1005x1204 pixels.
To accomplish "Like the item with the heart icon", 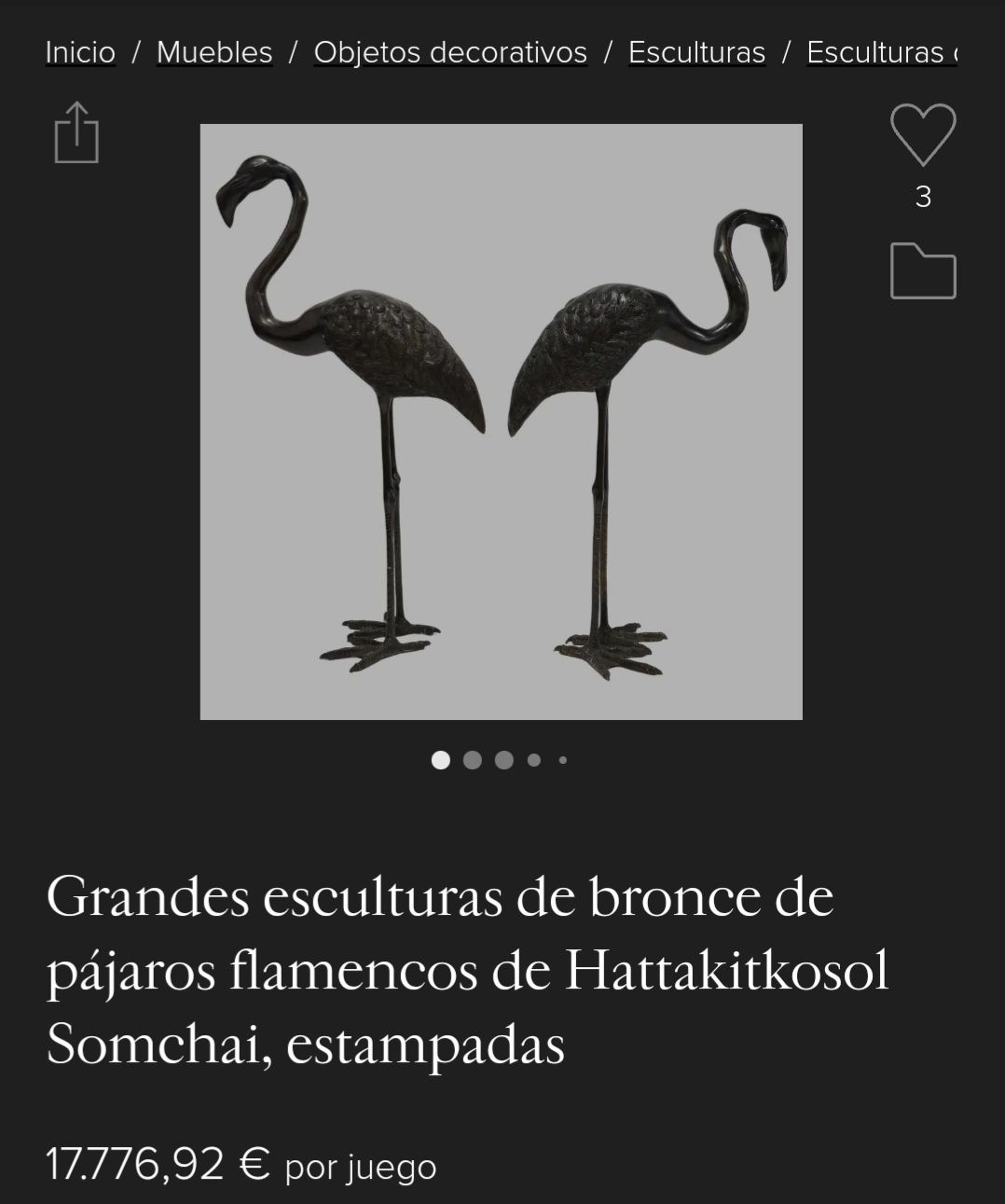I will 923,136.
